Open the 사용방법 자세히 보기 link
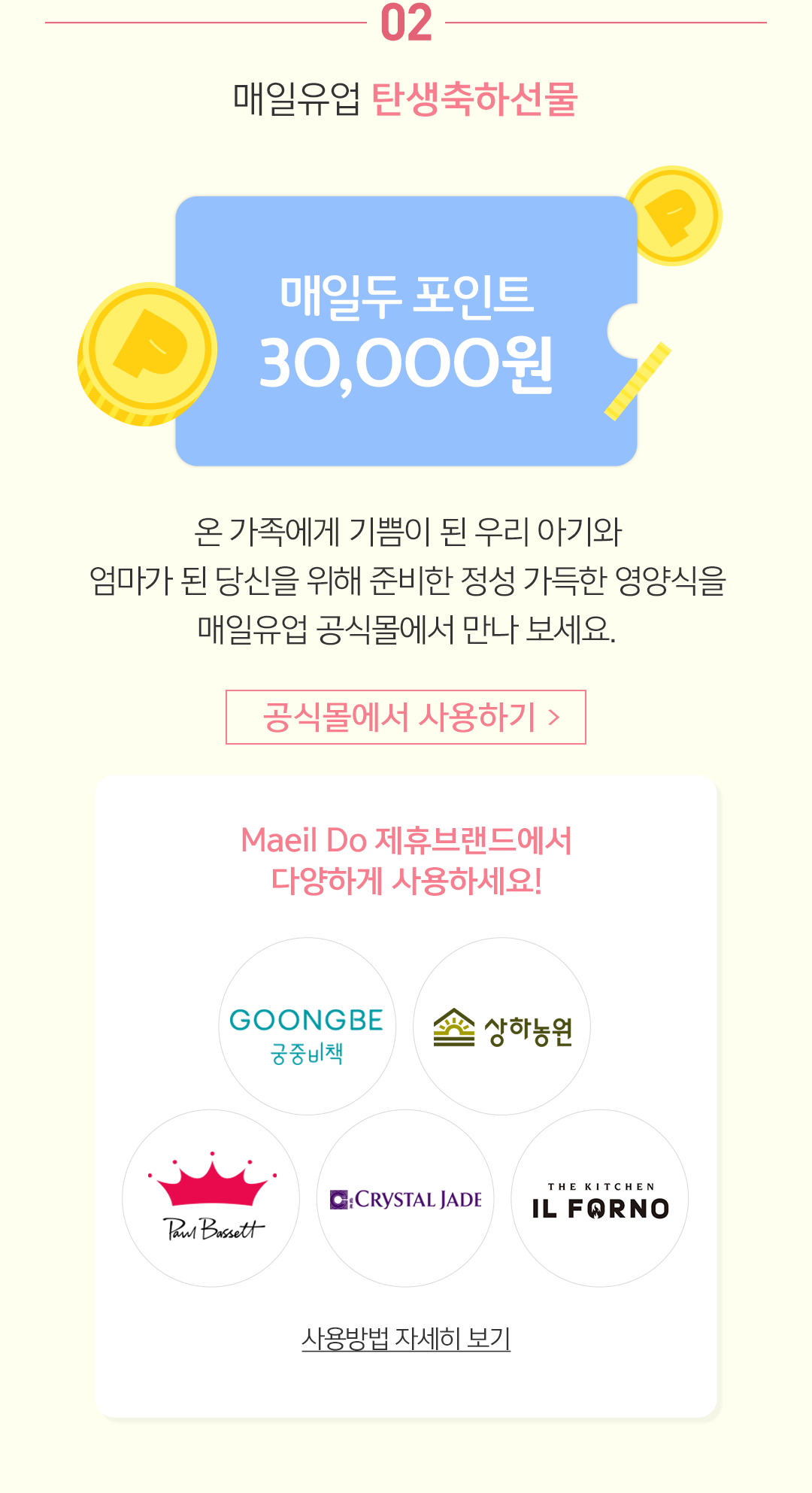Image resolution: width=812 pixels, height=1493 pixels. (406, 1338)
